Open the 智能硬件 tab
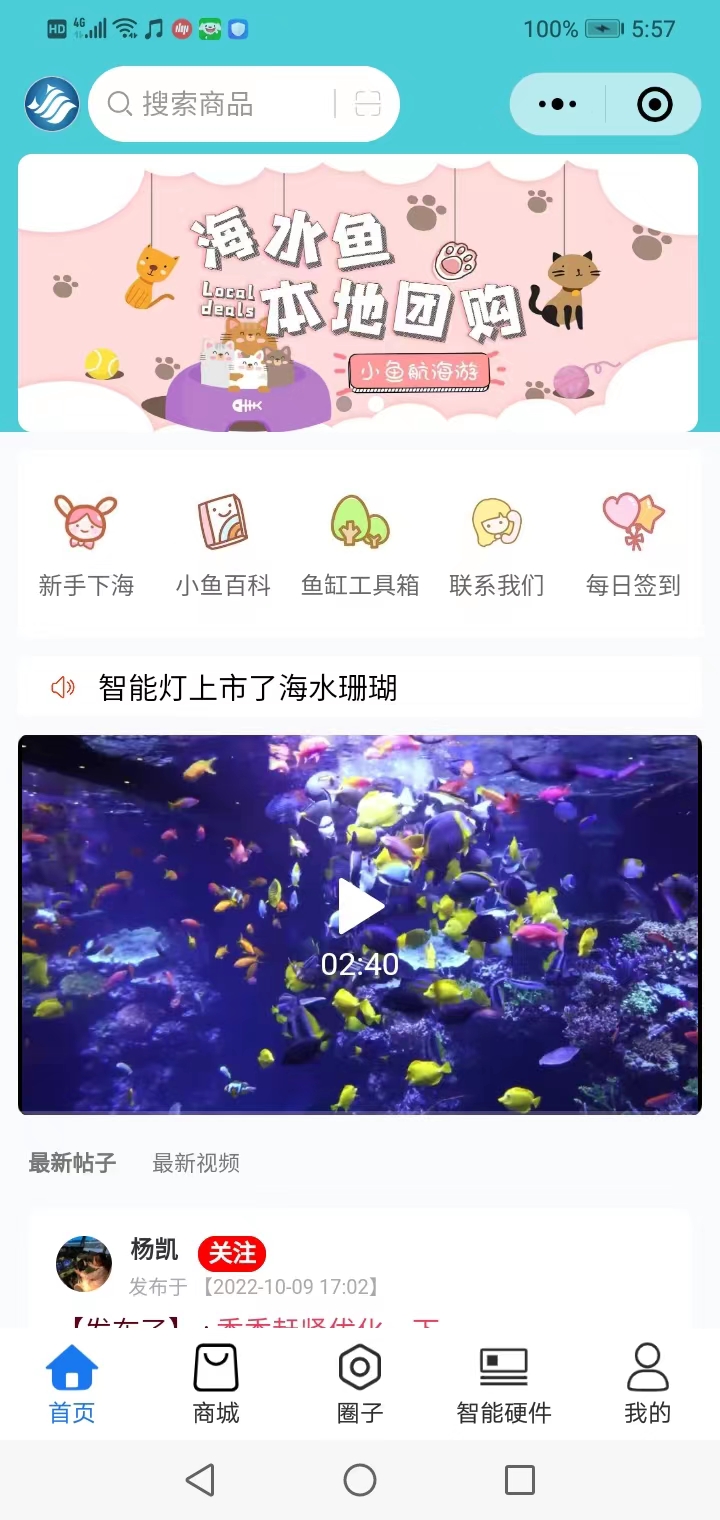 (x=504, y=1384)
